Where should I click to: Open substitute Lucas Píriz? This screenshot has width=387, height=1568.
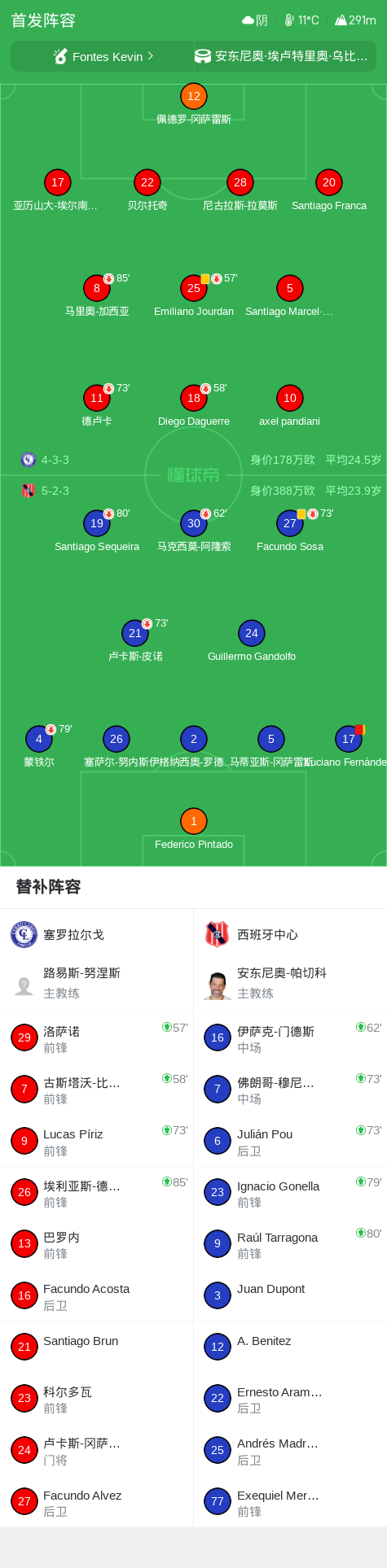click(x=96, y=1142)
